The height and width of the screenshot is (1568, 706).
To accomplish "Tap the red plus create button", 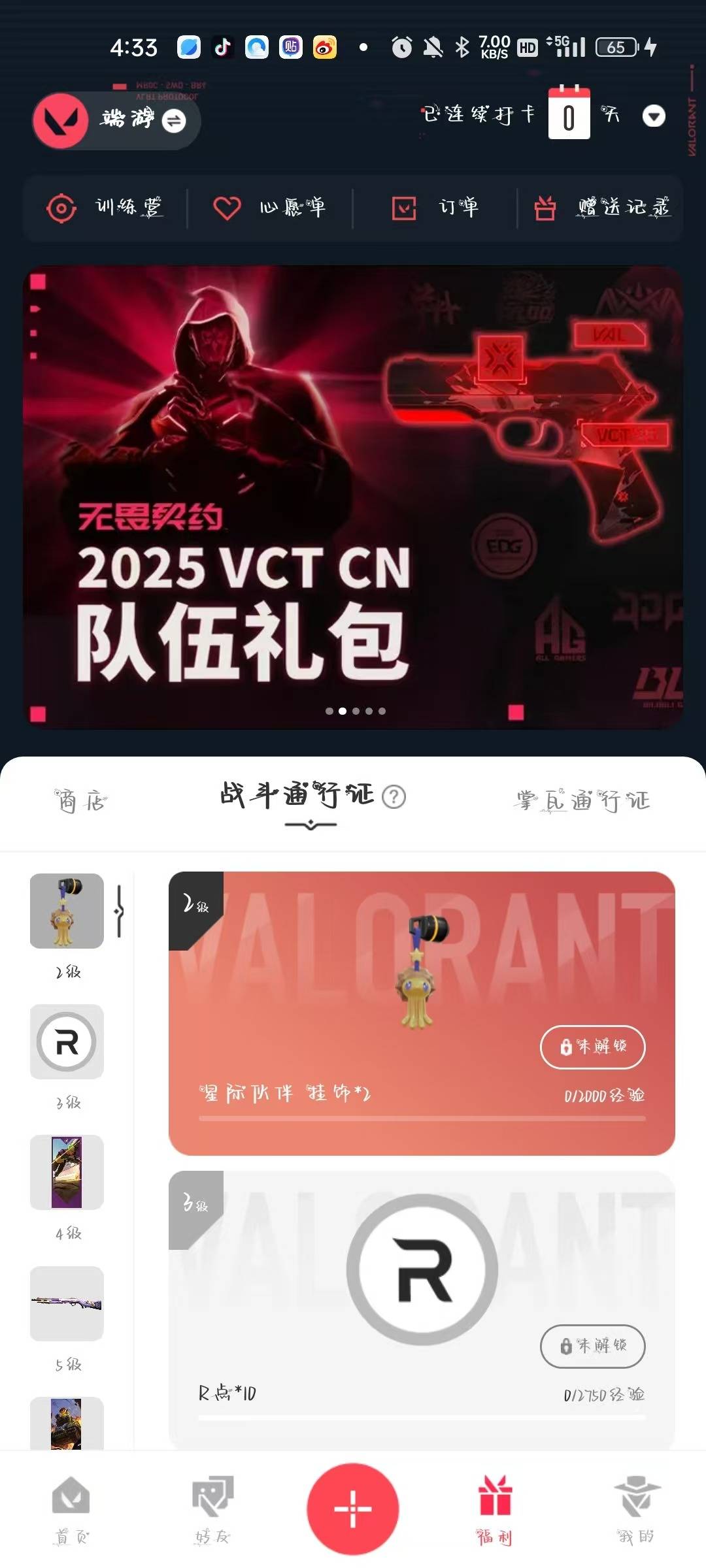I will point(353,1508).
